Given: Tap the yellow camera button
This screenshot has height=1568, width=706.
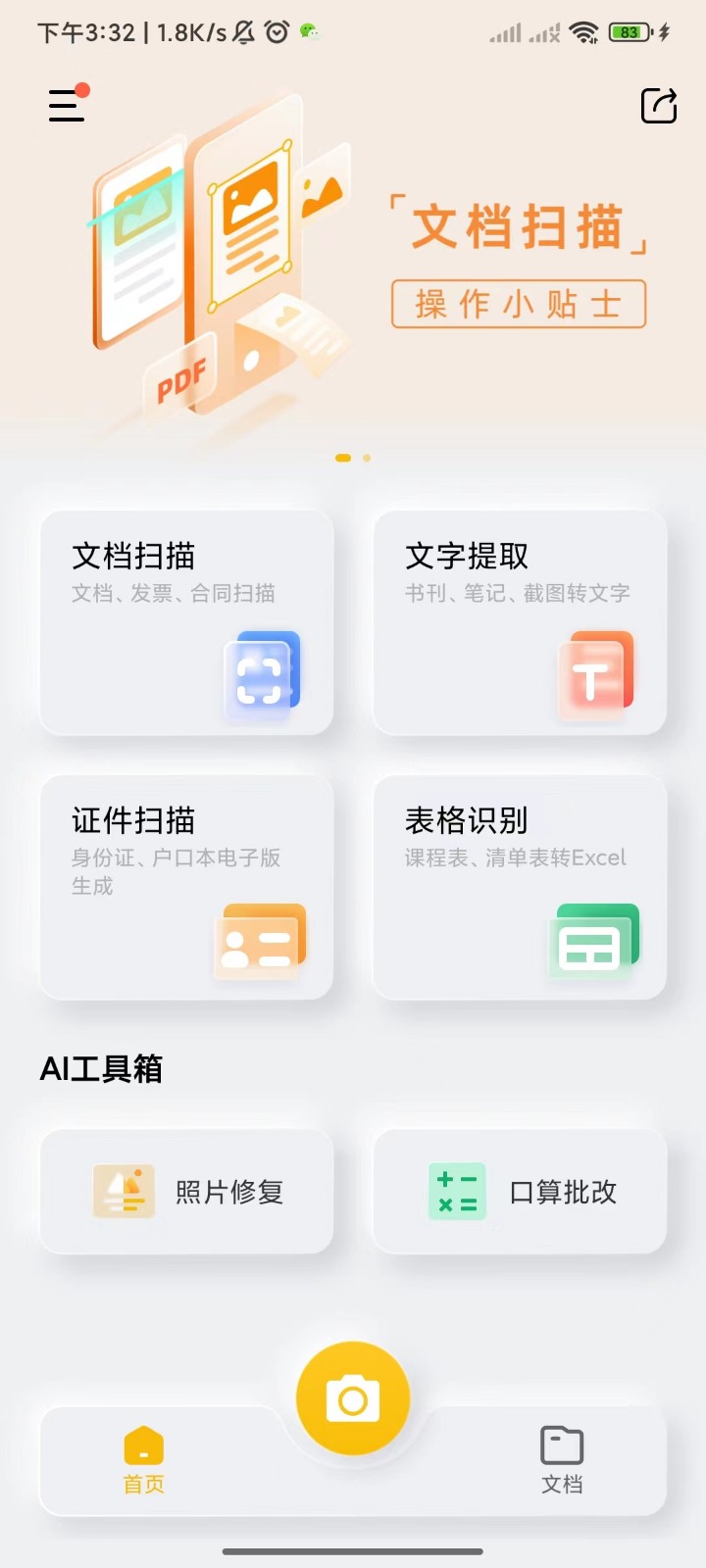Looking at the screenshot, I should 353,1399.
